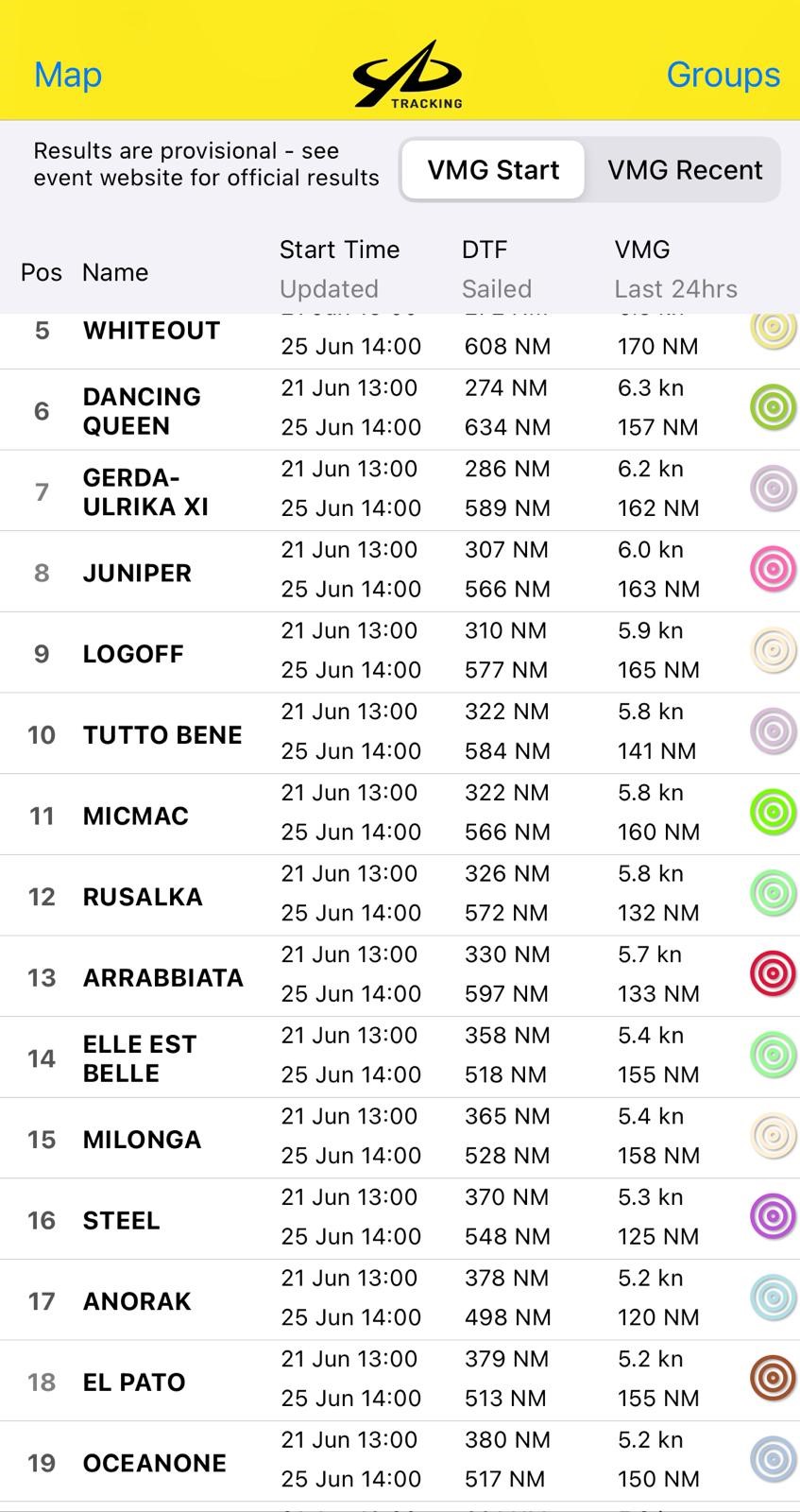Select the RUSALKA row

pyautogui.click(x=400, y=896)
